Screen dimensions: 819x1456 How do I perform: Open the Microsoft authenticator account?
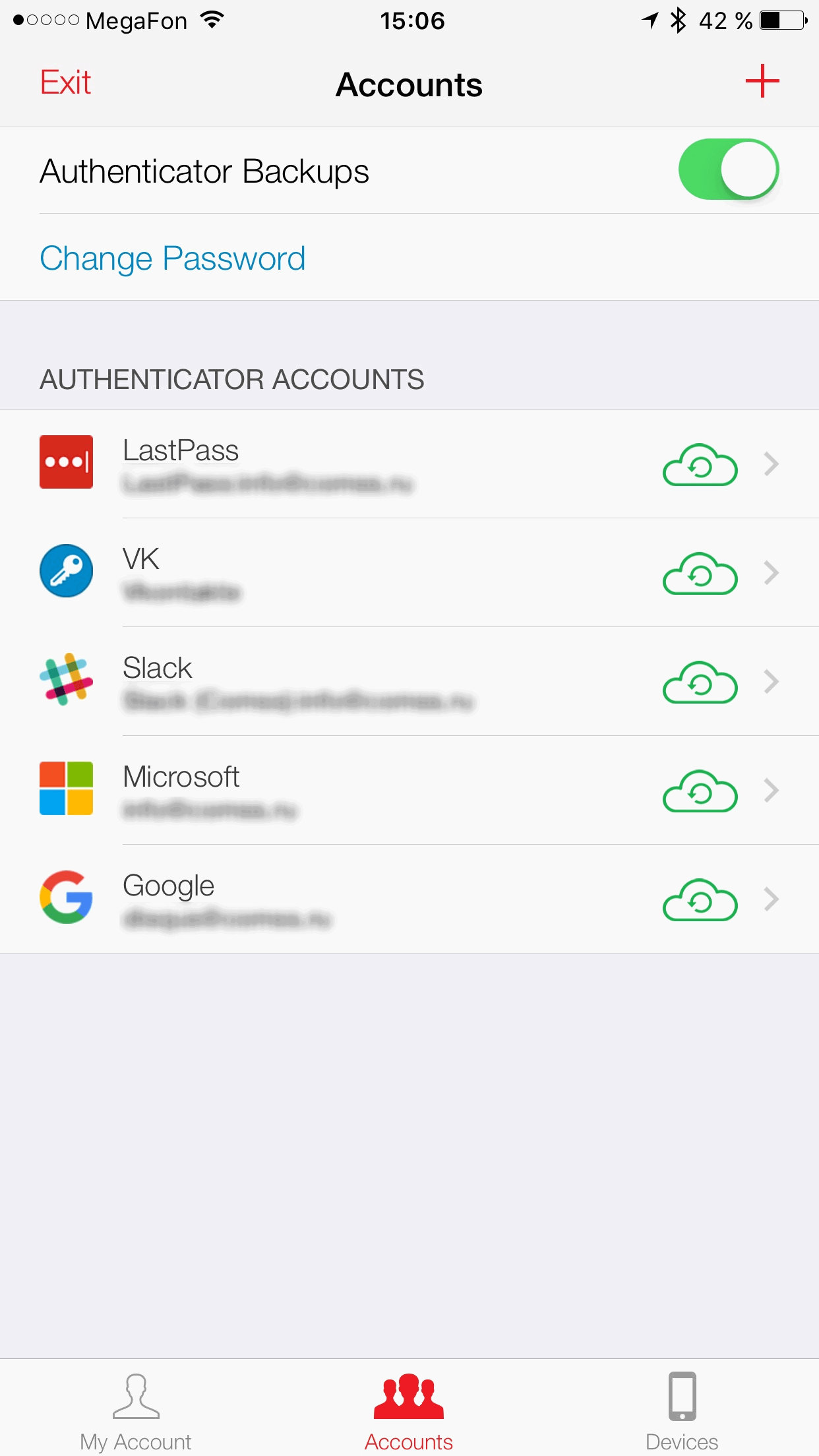tap(409, 790)
